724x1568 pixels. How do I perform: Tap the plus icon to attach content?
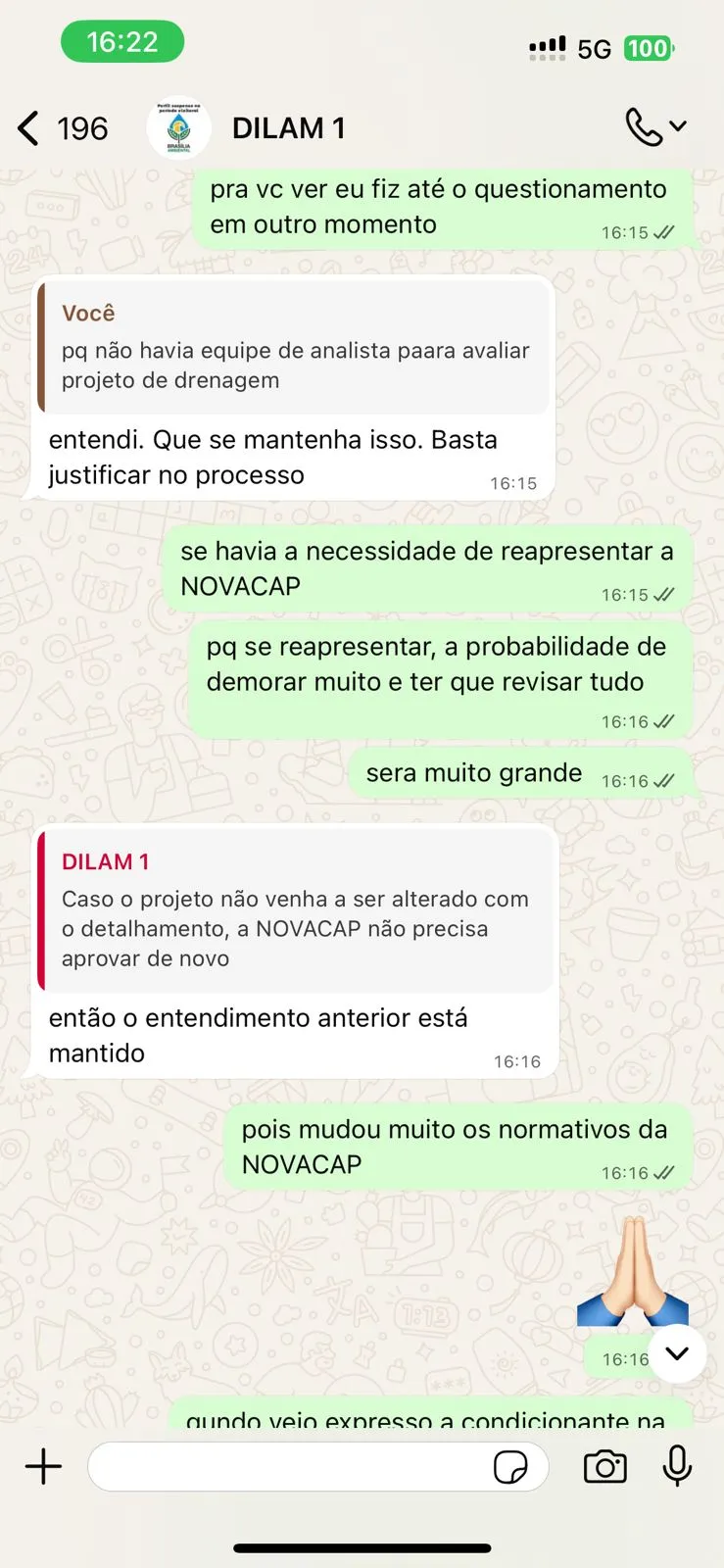pos(43,1467)
